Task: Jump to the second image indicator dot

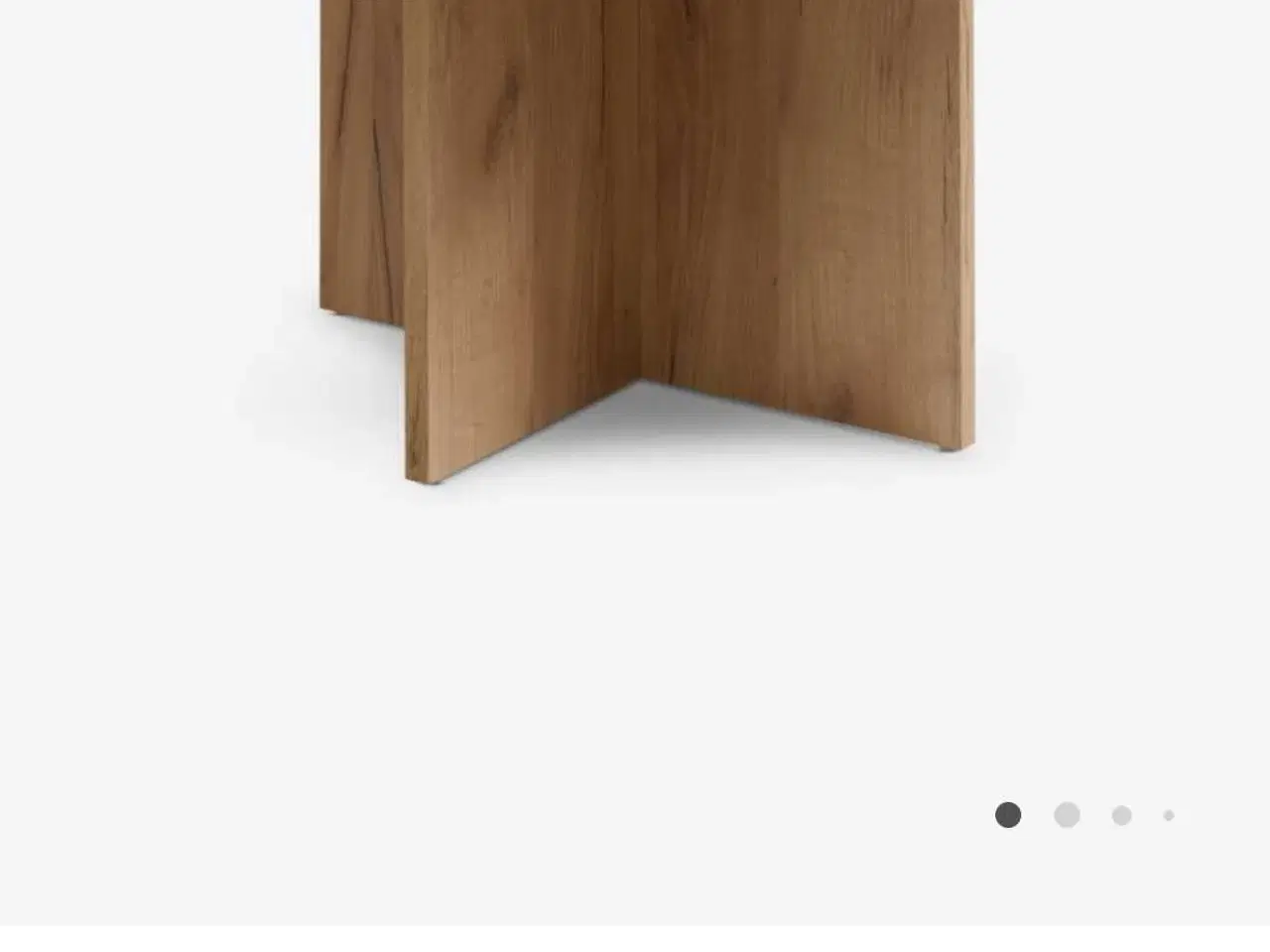Action: tap(1067, 815)
